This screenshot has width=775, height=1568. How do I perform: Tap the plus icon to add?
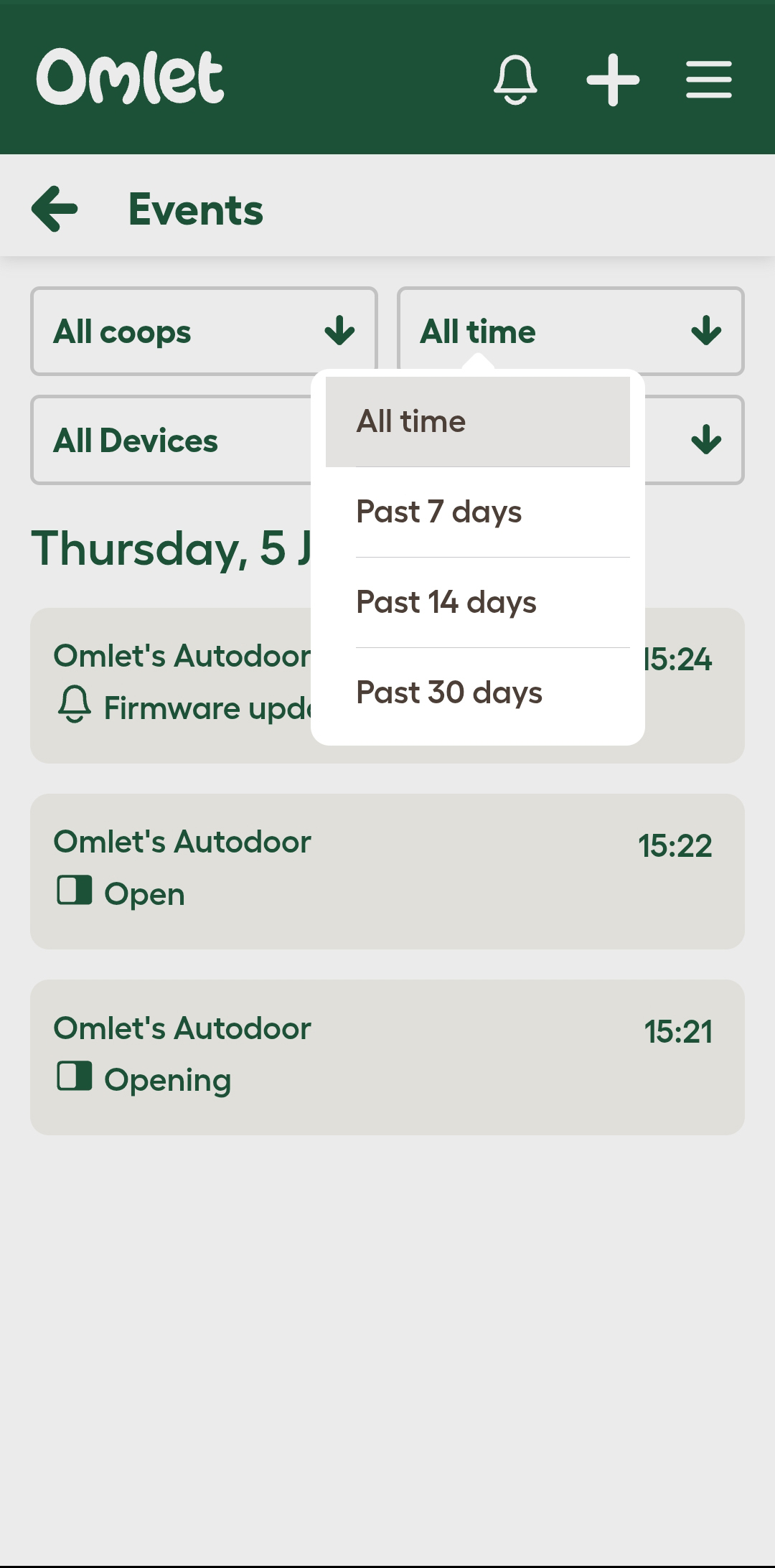613,80
